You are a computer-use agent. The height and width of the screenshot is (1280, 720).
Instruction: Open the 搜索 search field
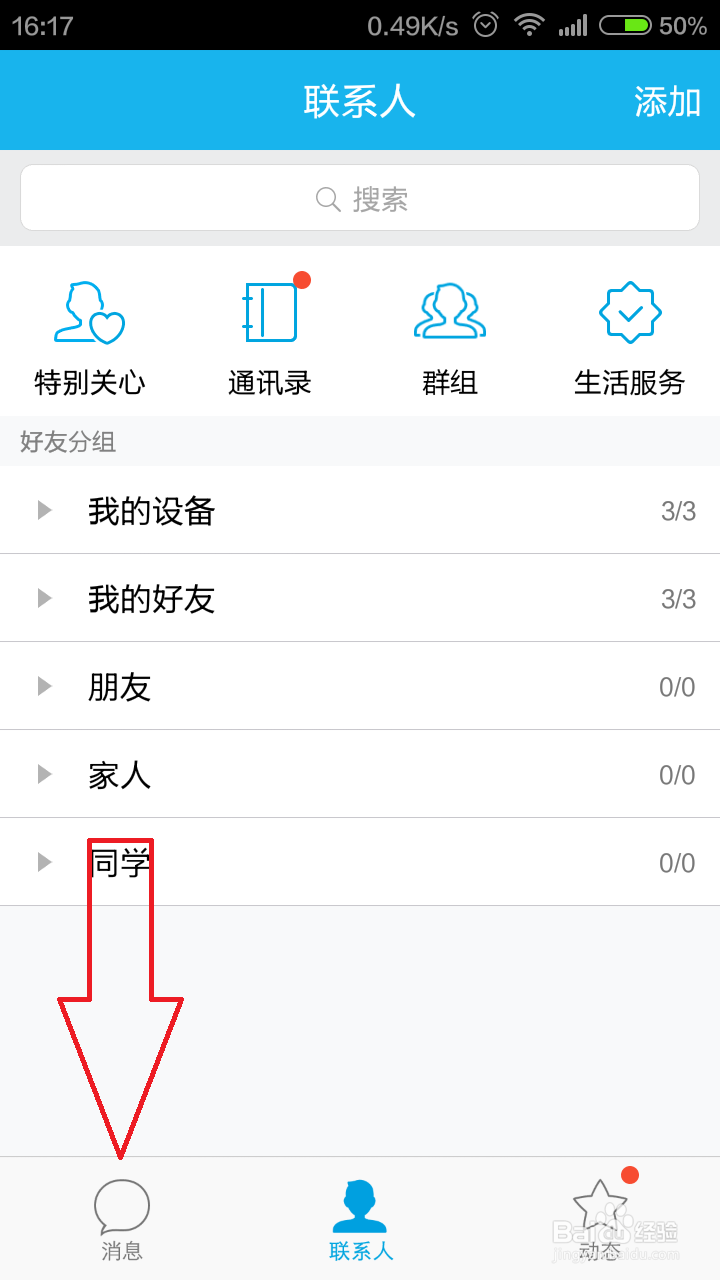click(x=360, y=198)
